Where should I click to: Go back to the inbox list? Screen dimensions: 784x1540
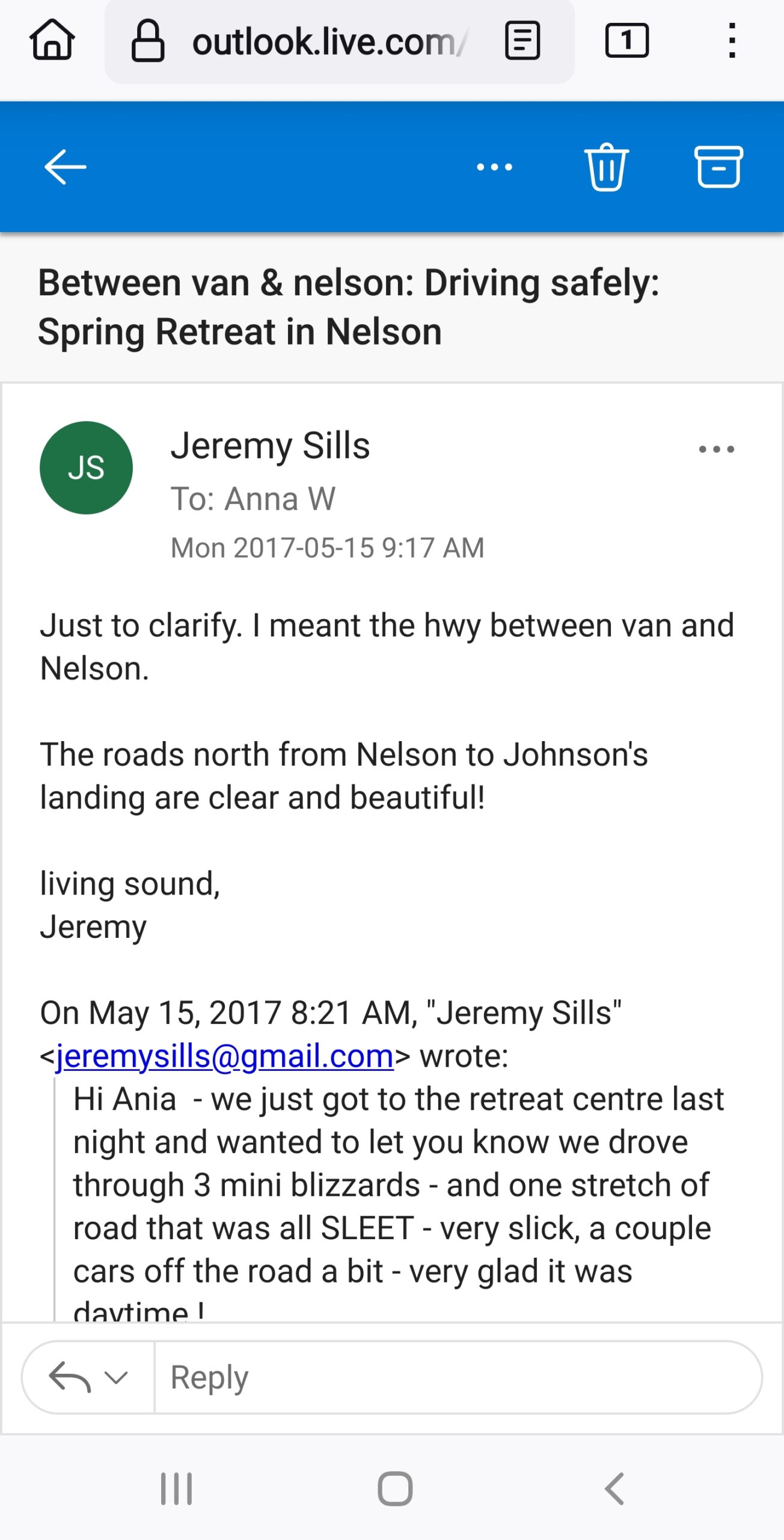pos(65,167)
